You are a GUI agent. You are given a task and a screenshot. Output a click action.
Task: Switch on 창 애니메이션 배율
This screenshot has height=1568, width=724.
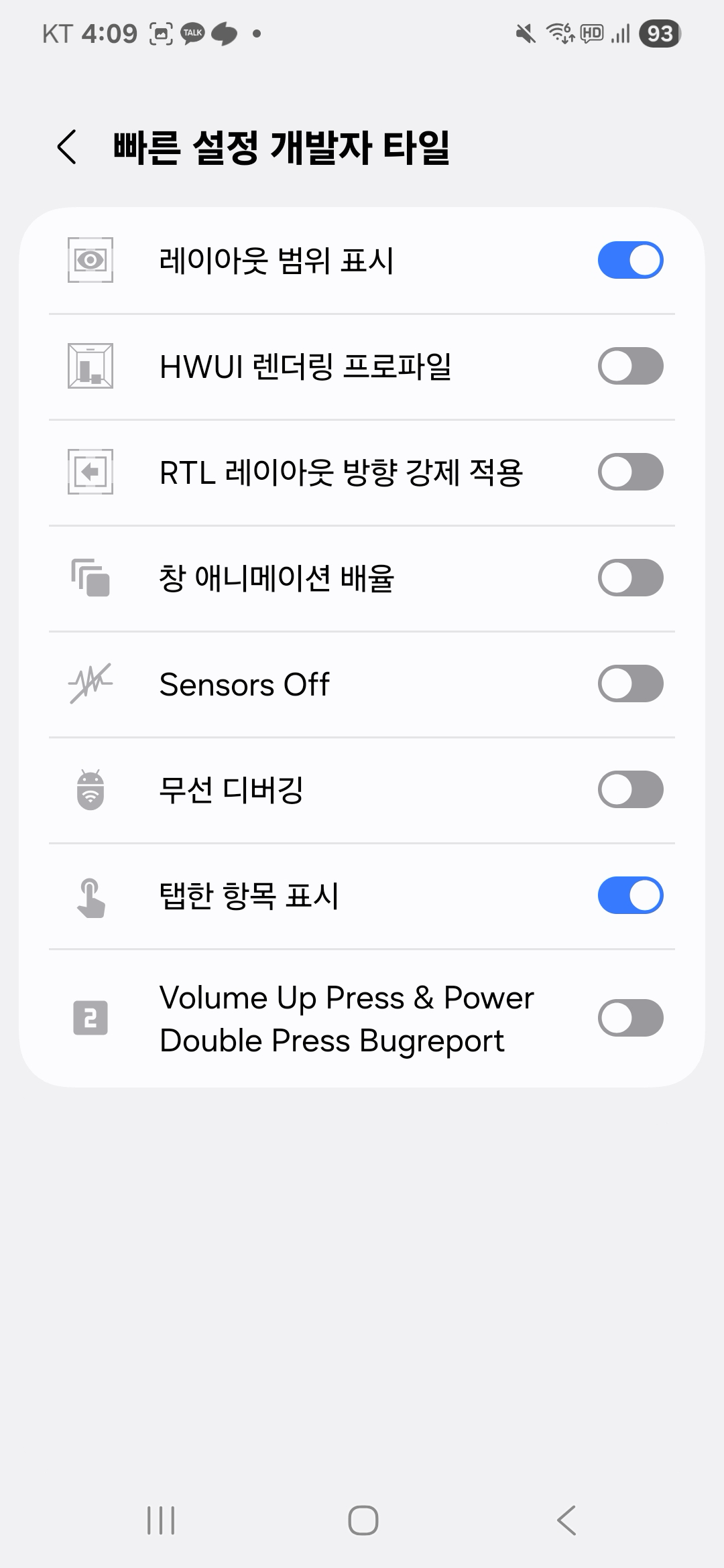click(x=630, y=578)
